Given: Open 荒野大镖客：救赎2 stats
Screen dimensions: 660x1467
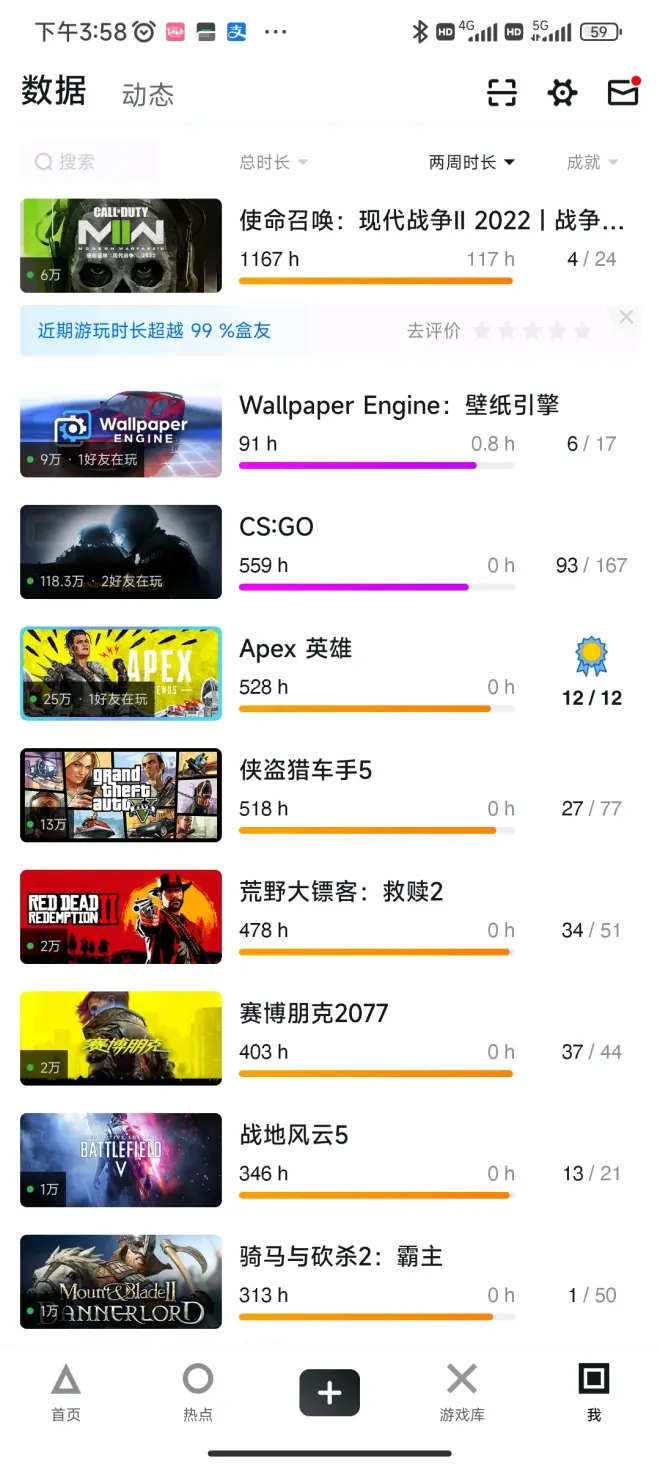Looking at the screenshot, I should click(340, 892).
